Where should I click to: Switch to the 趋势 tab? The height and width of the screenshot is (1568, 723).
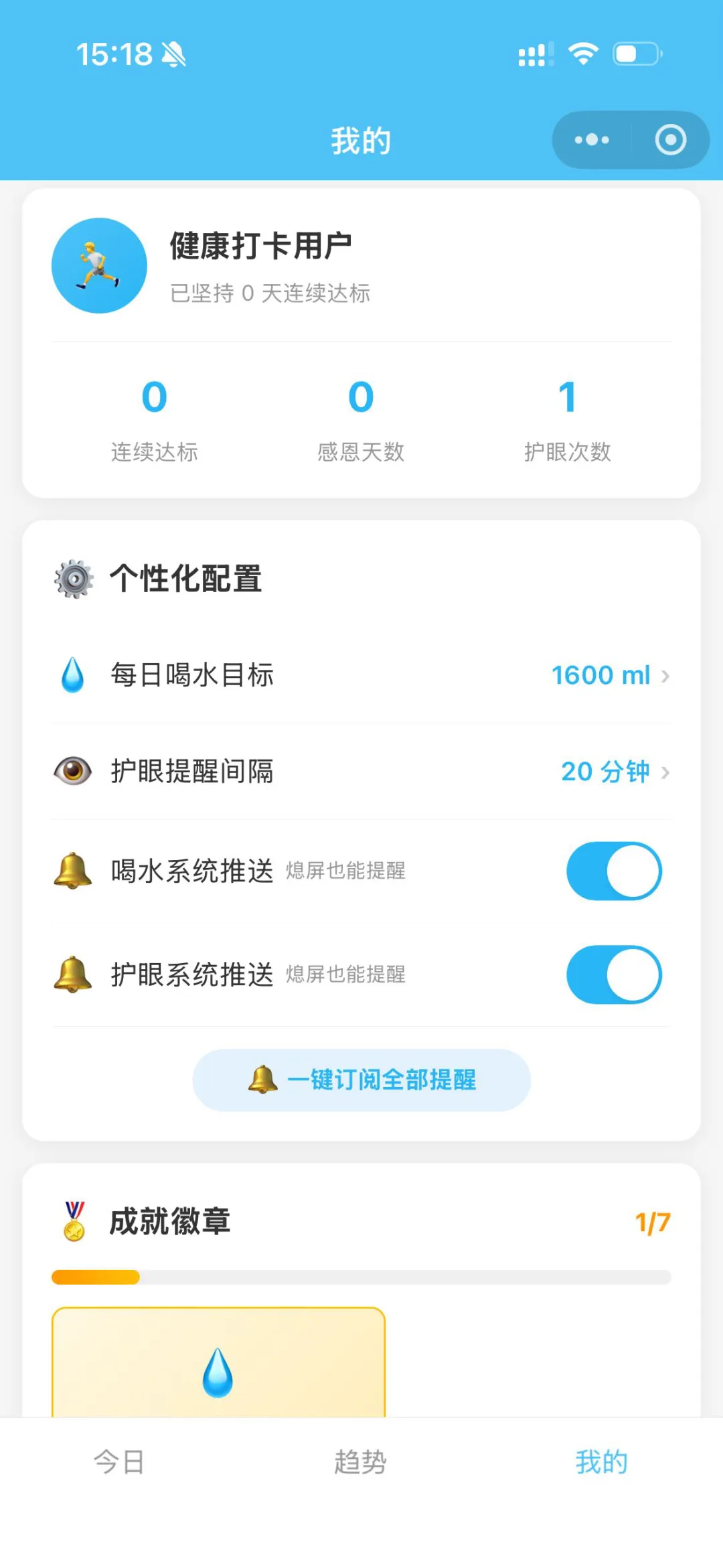[361, 1462]
